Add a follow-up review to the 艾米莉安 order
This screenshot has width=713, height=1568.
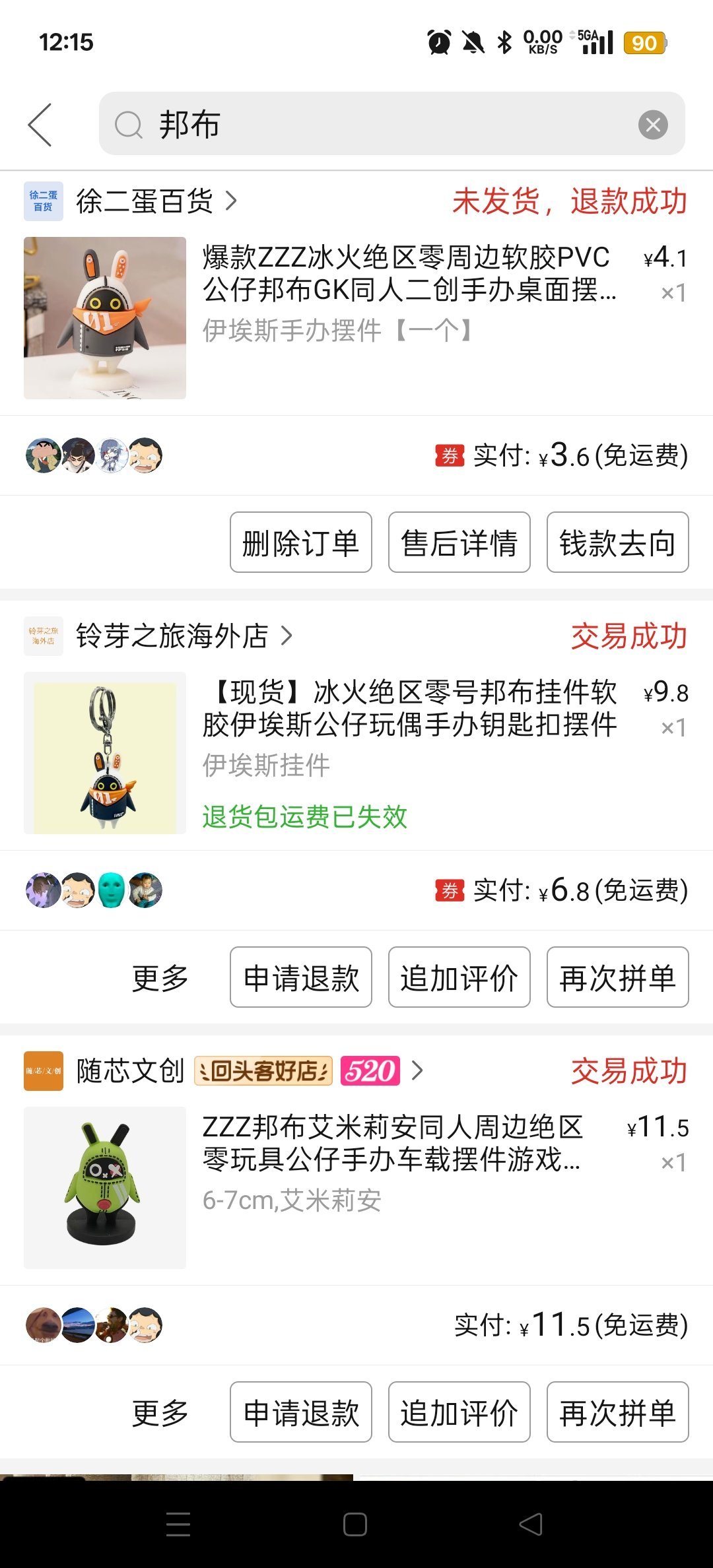[459, 1412]
